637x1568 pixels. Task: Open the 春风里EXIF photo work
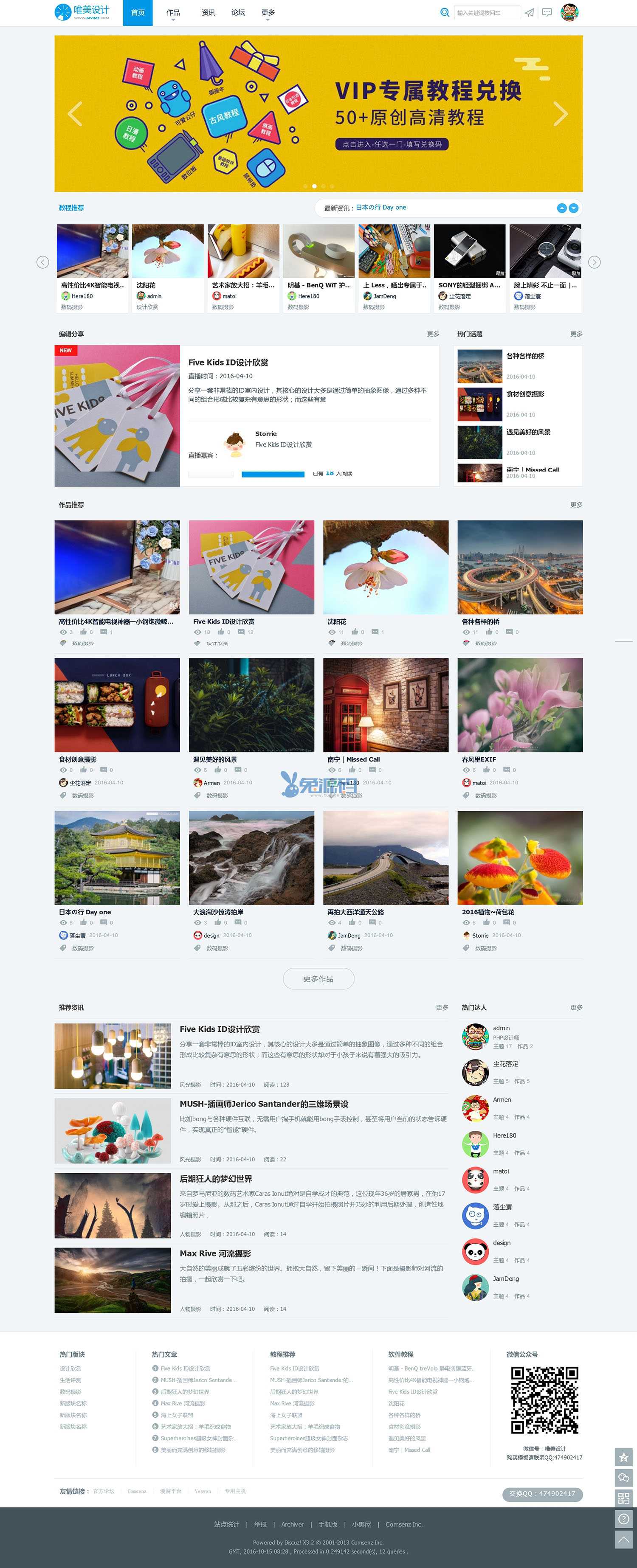519,705
